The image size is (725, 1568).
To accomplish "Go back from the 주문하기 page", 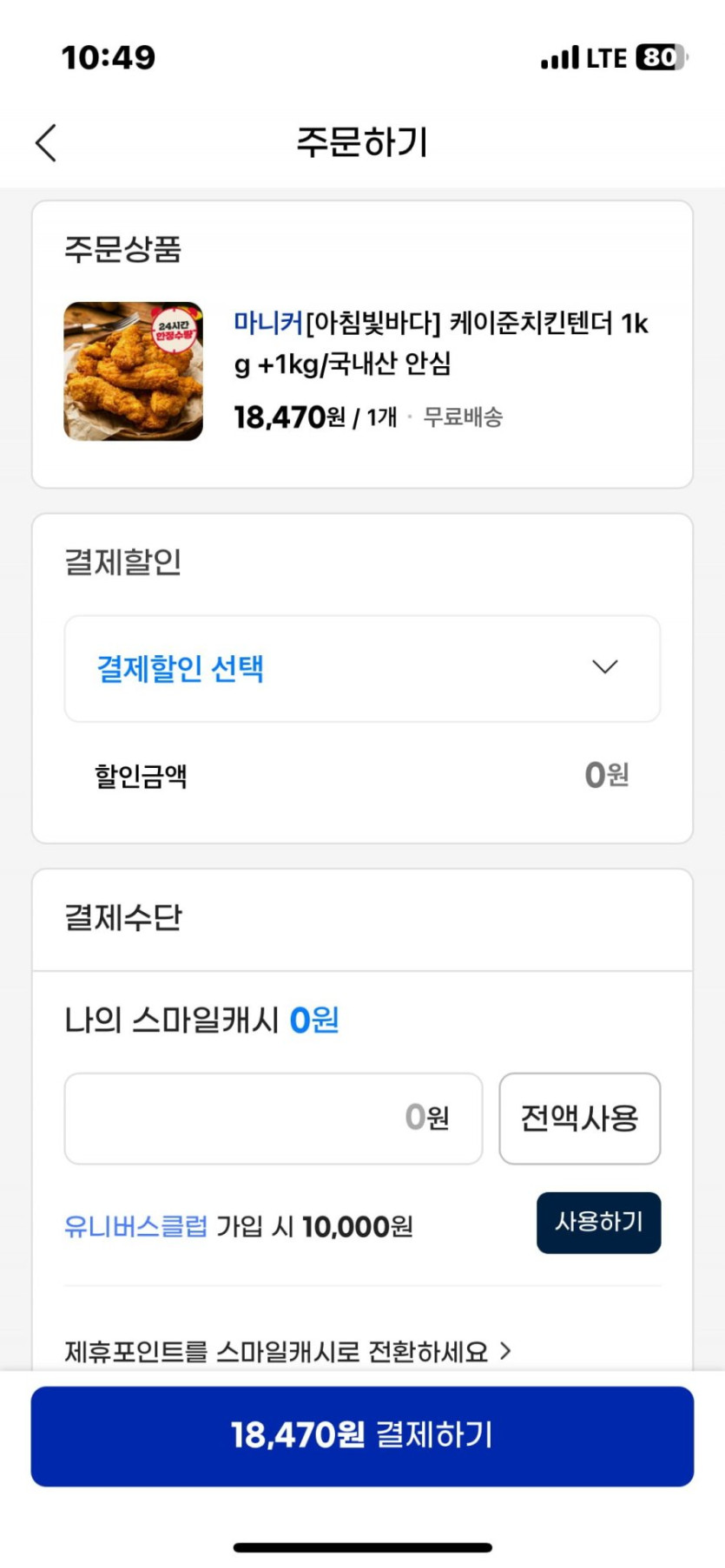I will (47, 142).
